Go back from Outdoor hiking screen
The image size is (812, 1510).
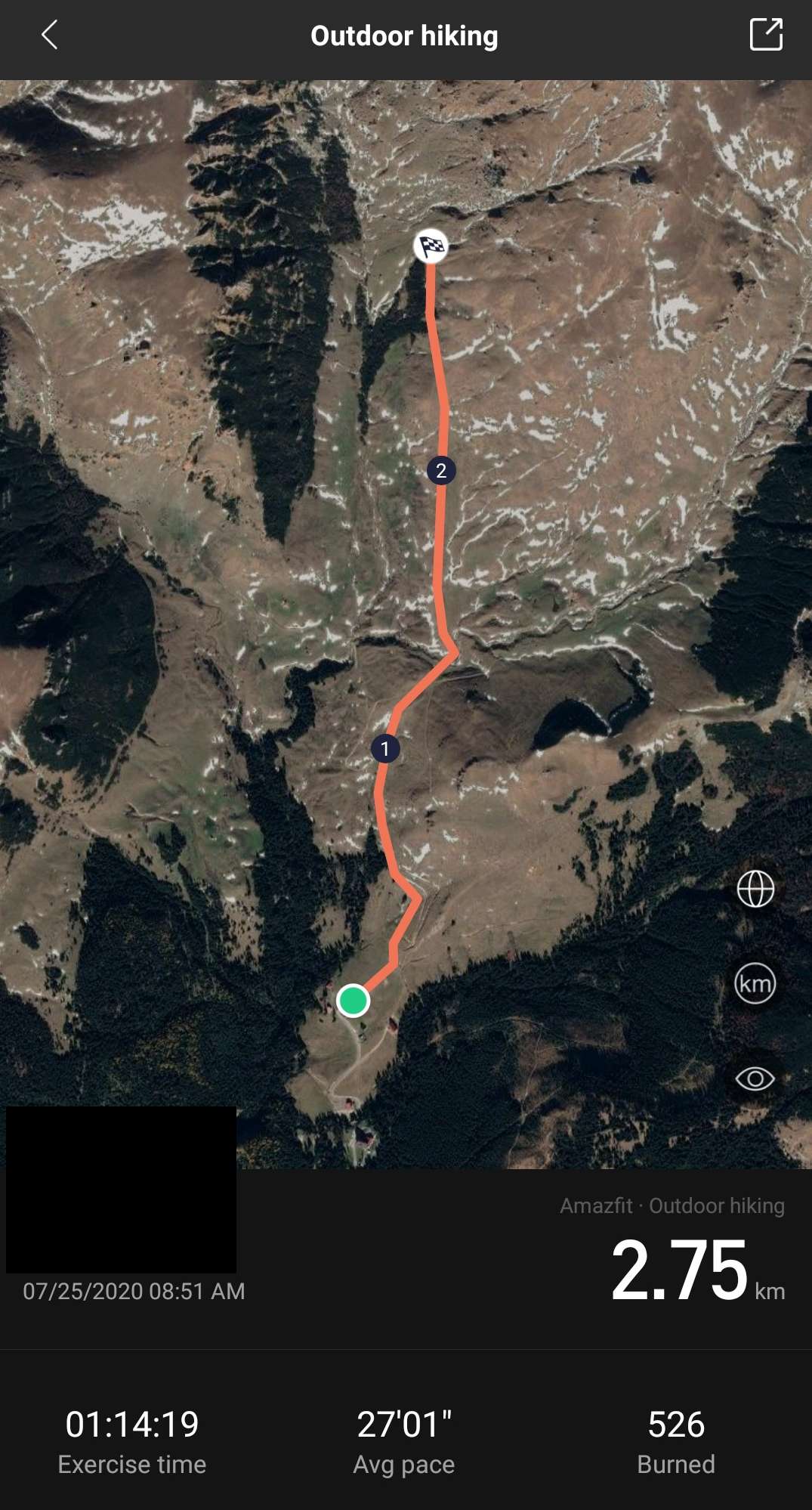[50, 35]
